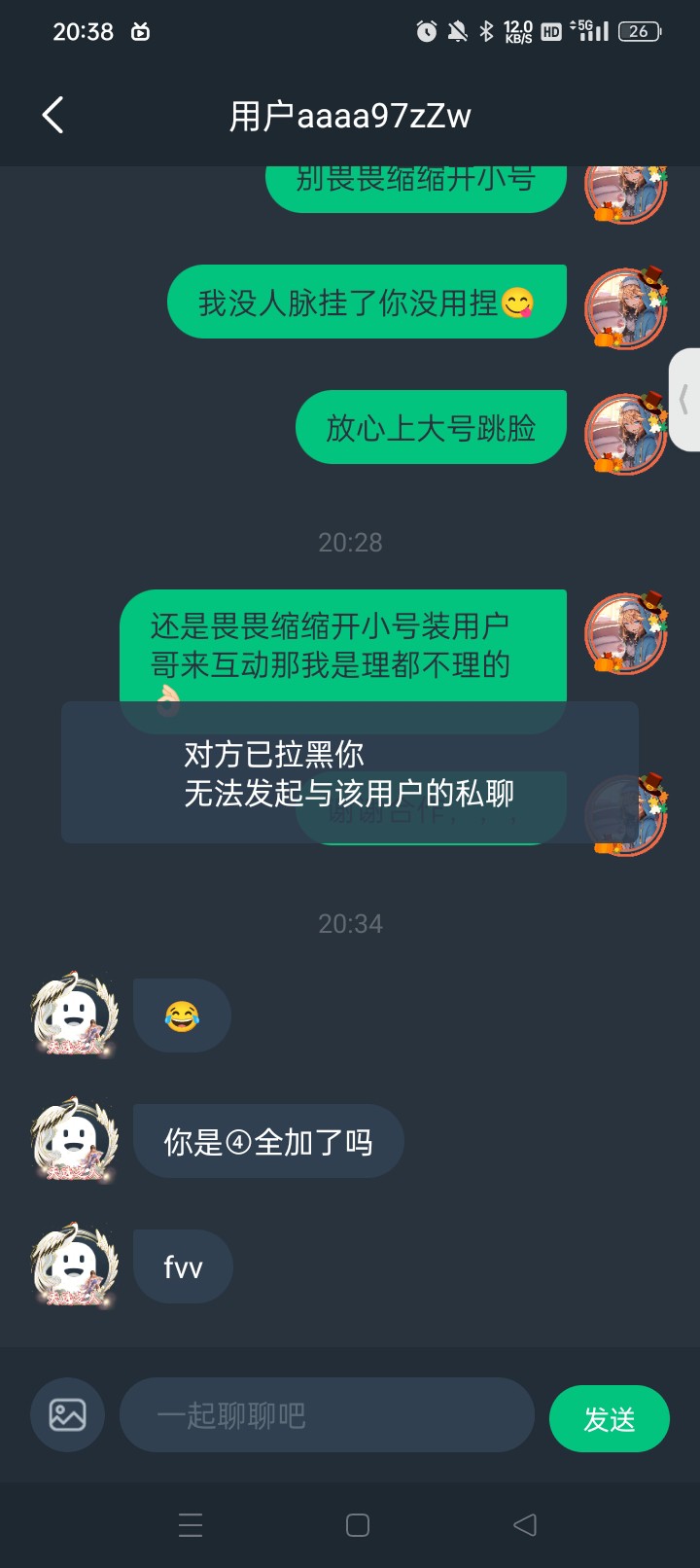Open the ghost avatar beside fvv message
The image size is (700, 1568).
click(74, 1265)
